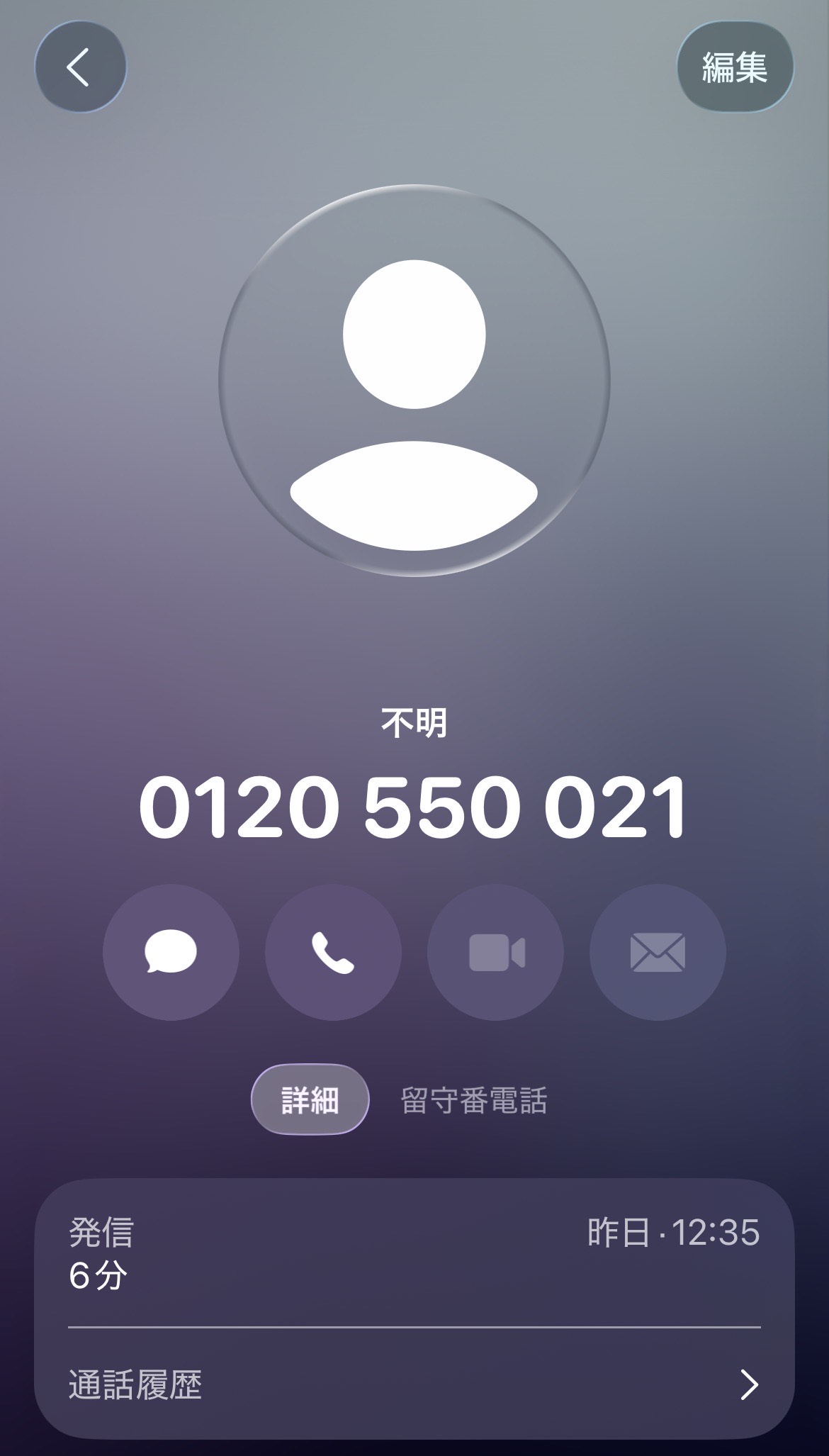The width and height of the screenshot is (829, 1456).
Task: Tap the 編集 edit button
Action: [x=735, y=67]
